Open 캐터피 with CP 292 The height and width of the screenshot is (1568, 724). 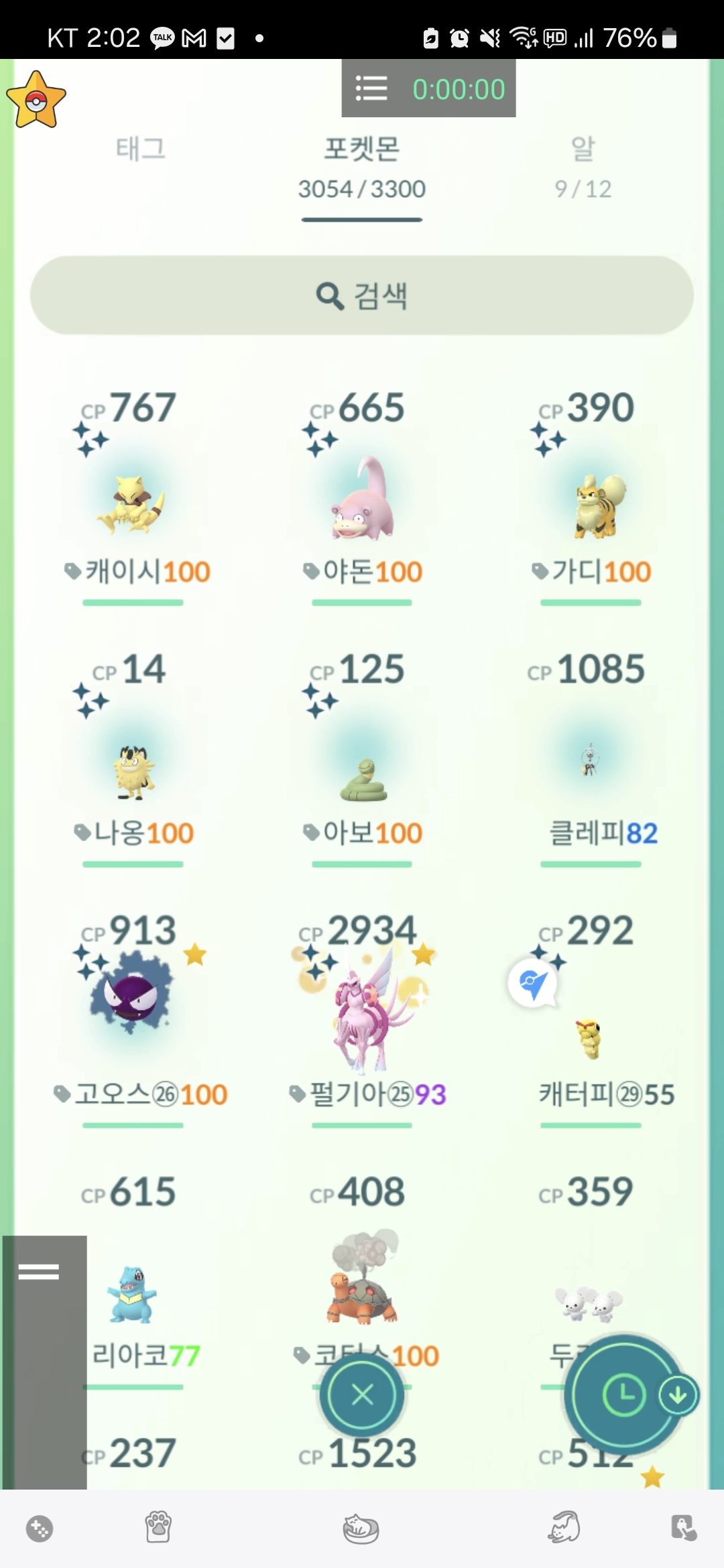pos(591,1032)
